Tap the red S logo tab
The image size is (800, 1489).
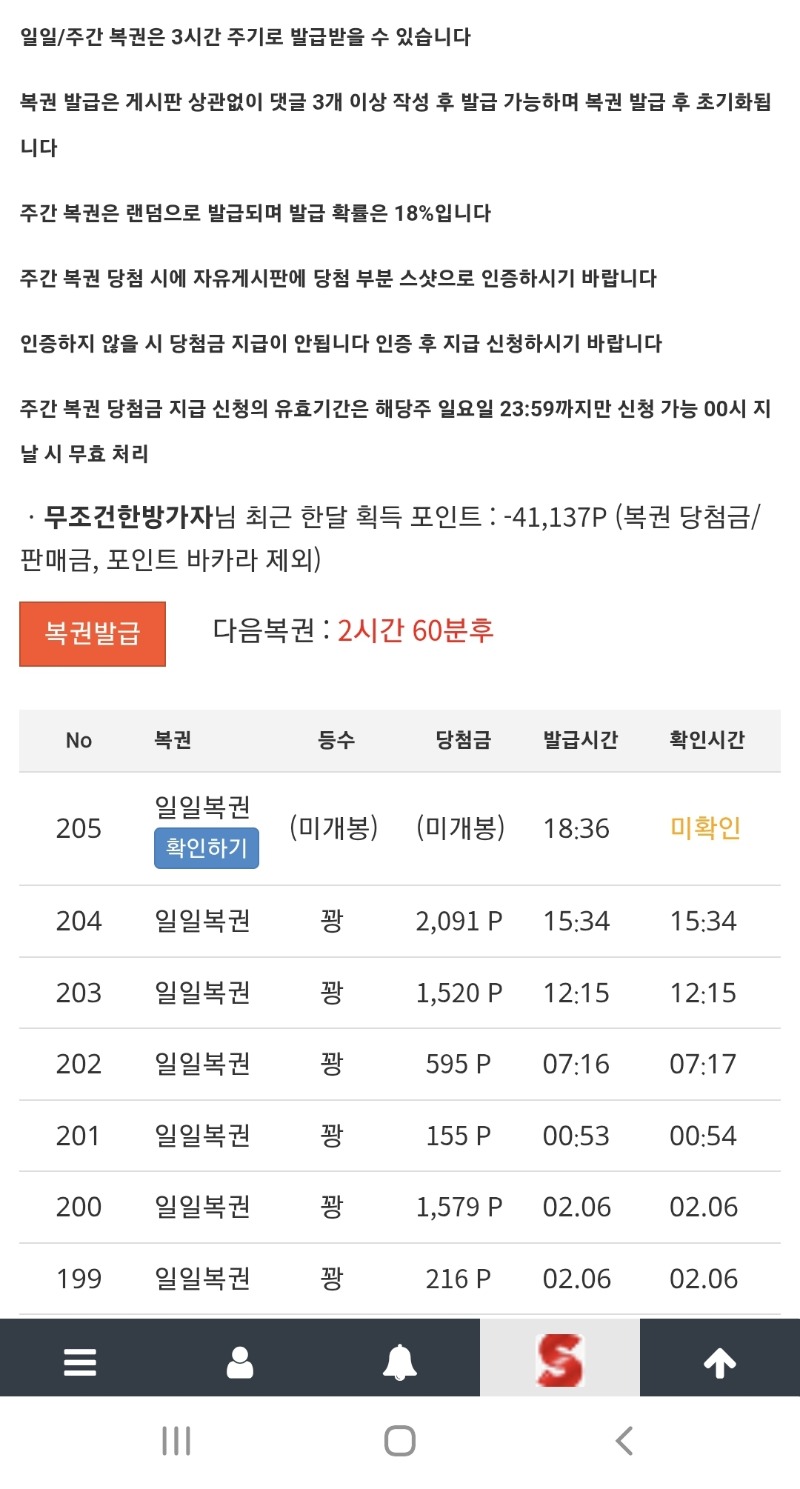tap(560, 1360)
